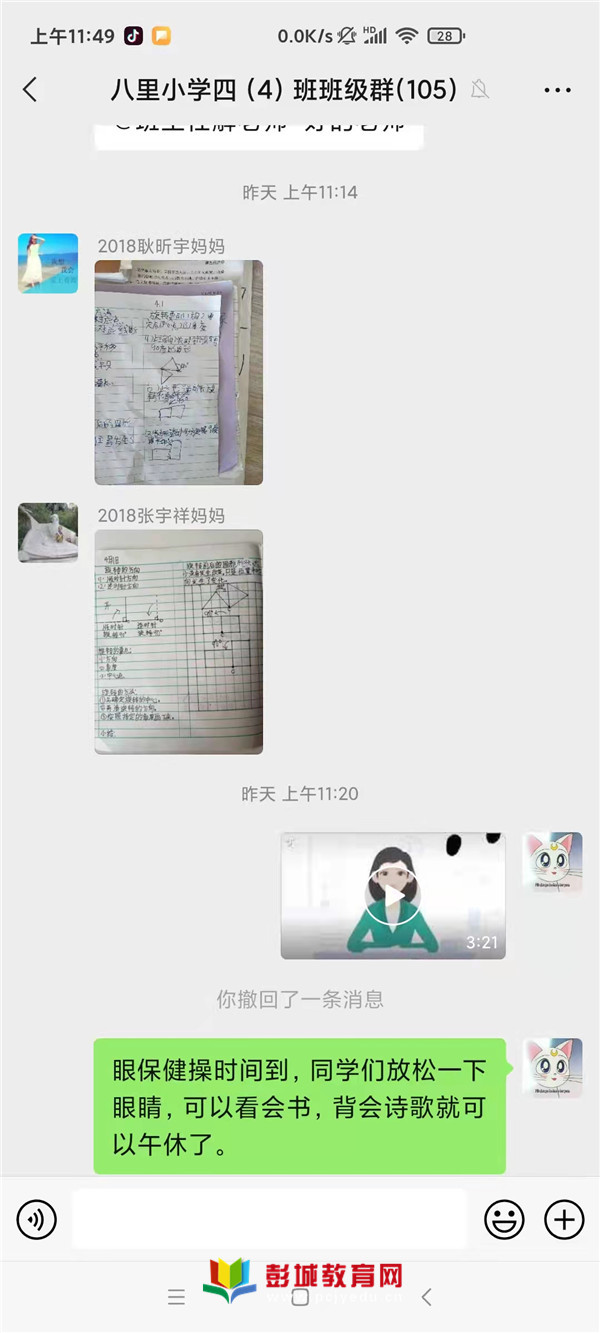
Task: Open 2018张宇祥妈妈's notebook photo
Action: tap(179, 641)
